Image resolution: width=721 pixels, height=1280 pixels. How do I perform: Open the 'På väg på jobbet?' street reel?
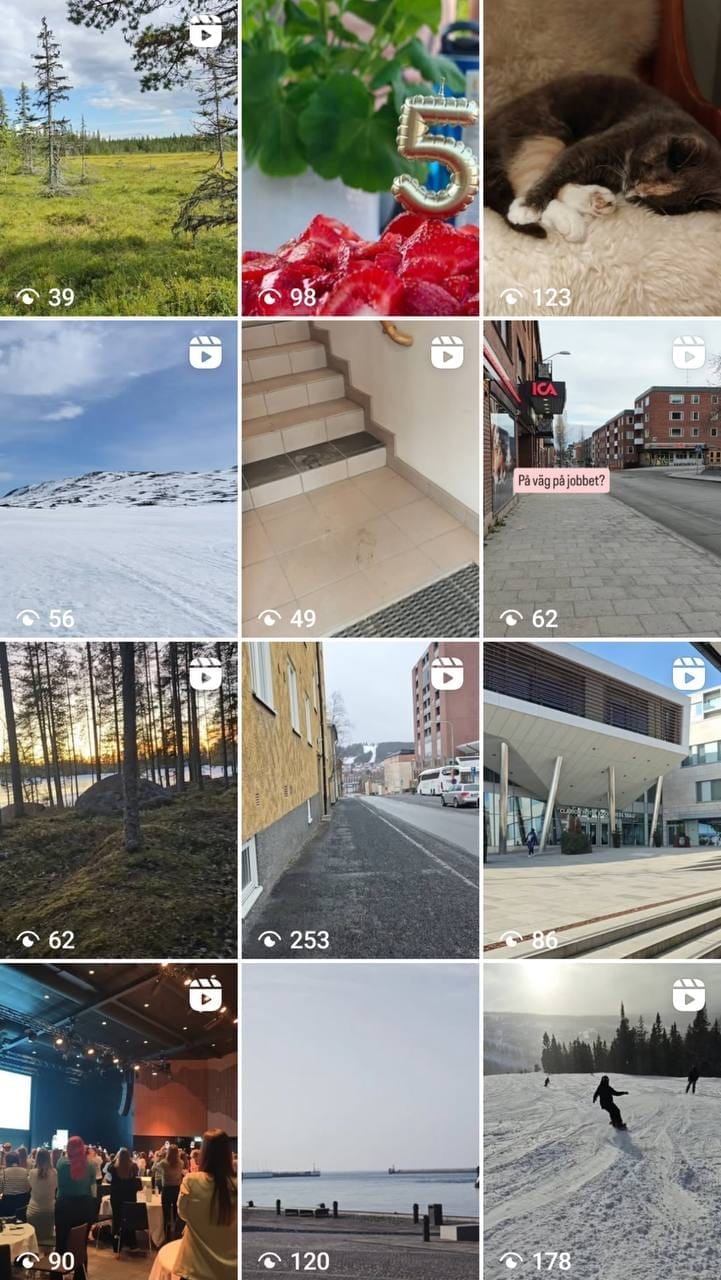[x=602, y=478]
